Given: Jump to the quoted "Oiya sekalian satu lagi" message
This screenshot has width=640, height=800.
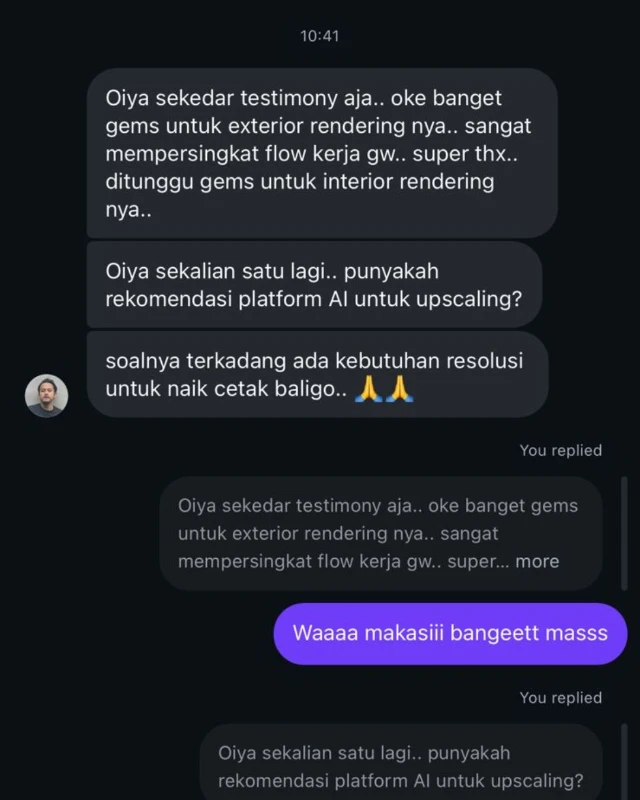Looking at the screenshot, I should (x=400, y=766).
